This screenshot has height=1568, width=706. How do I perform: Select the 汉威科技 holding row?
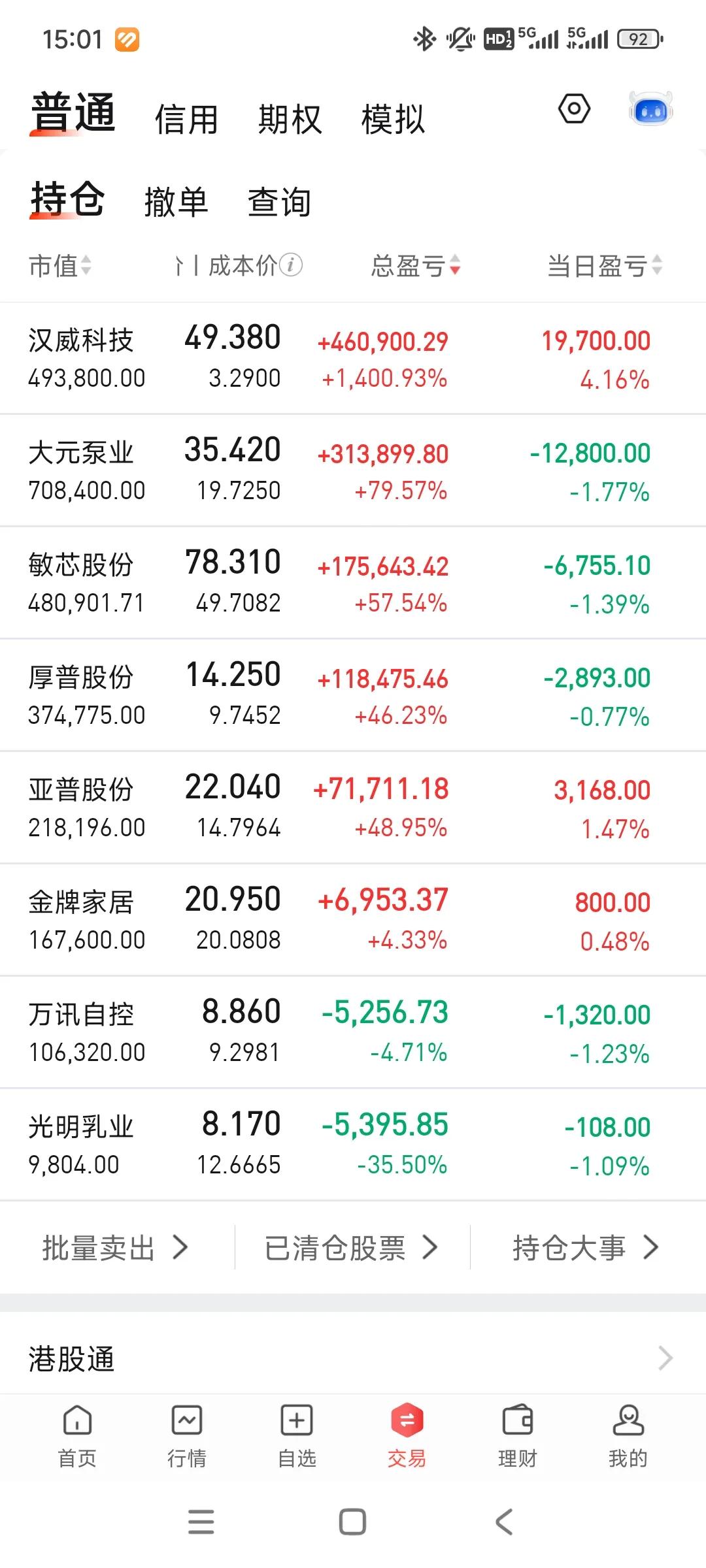pyautogui.click(x=353, y=357)
